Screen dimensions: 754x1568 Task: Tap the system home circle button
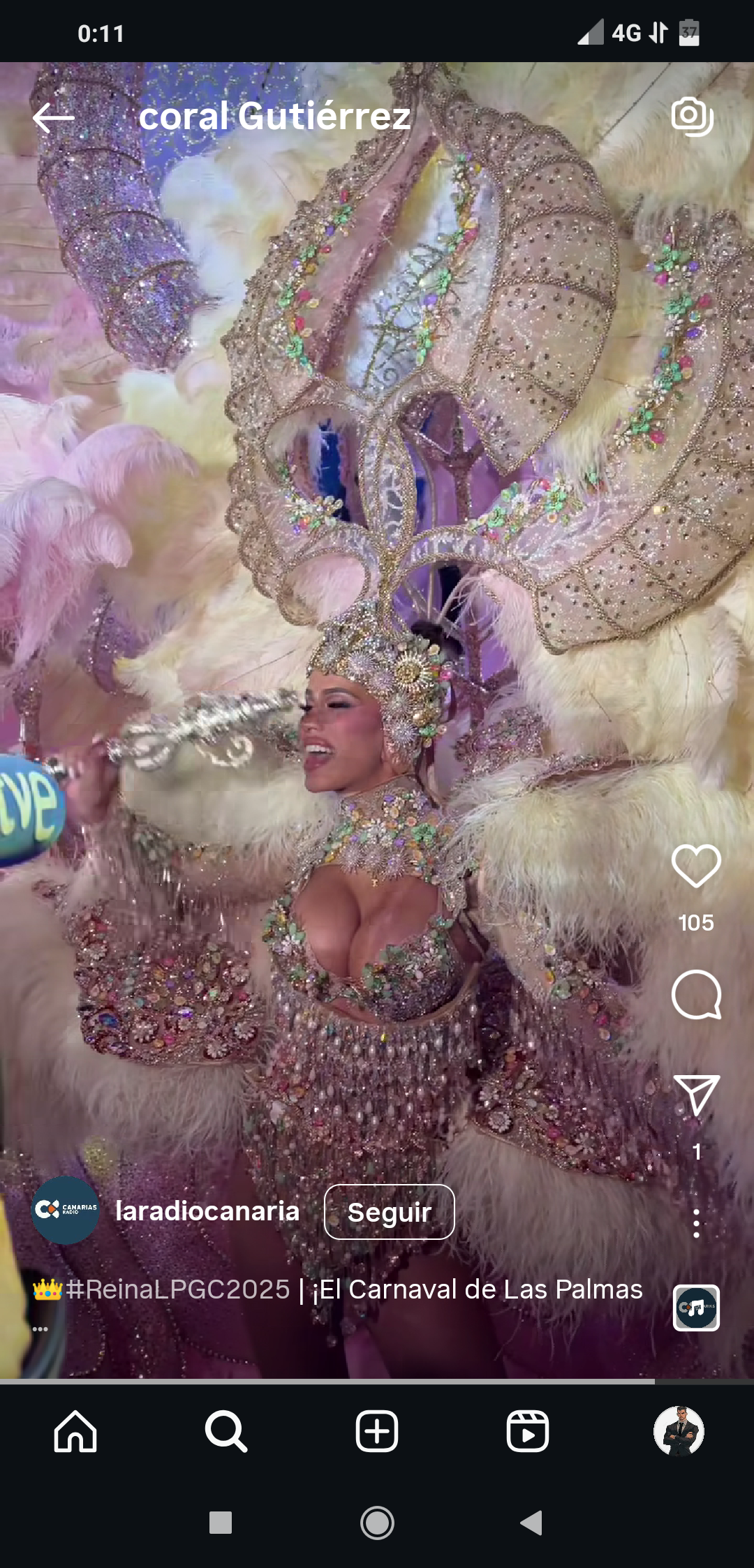click(377, 1523)
